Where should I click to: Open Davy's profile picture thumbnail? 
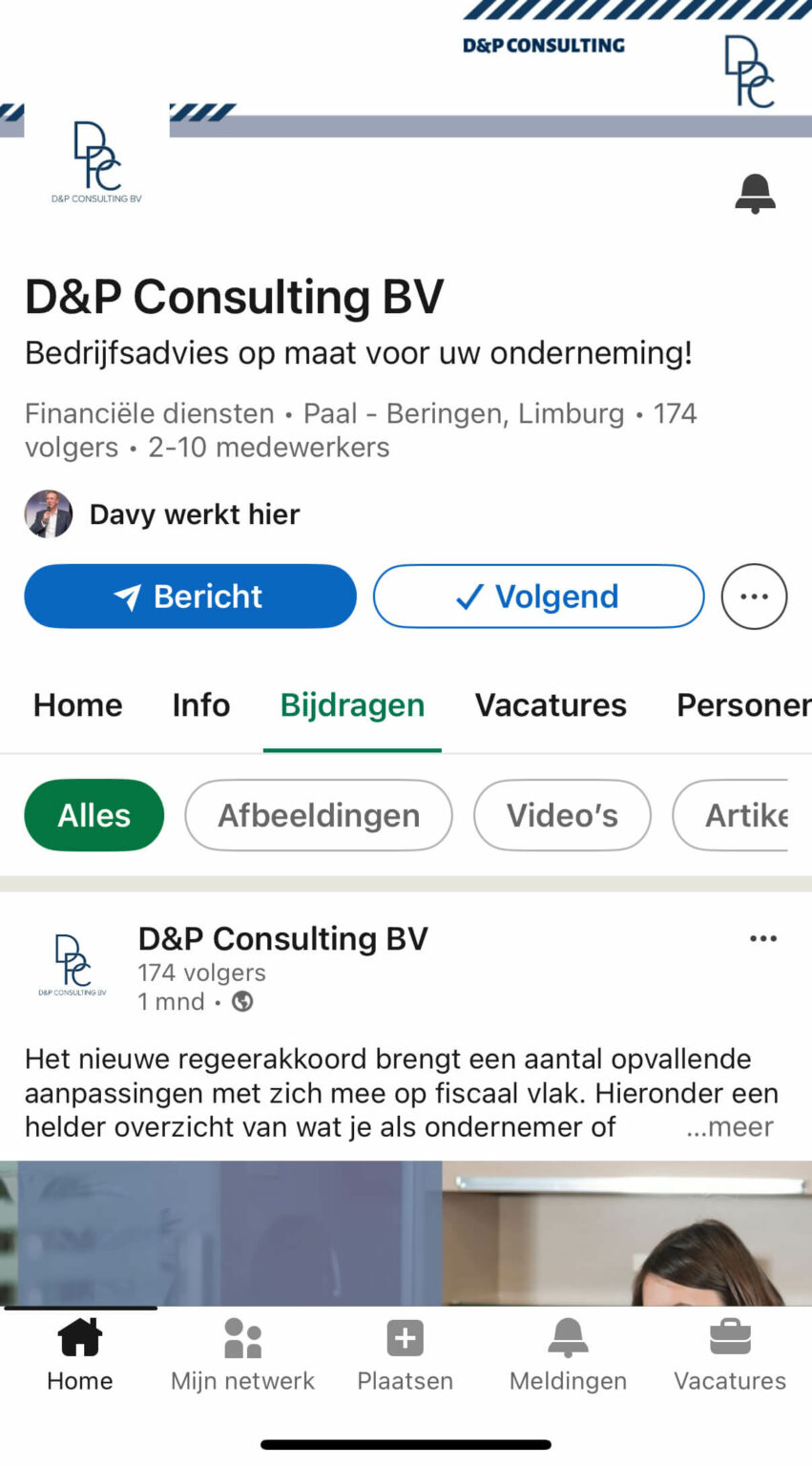tap(48, 513)
